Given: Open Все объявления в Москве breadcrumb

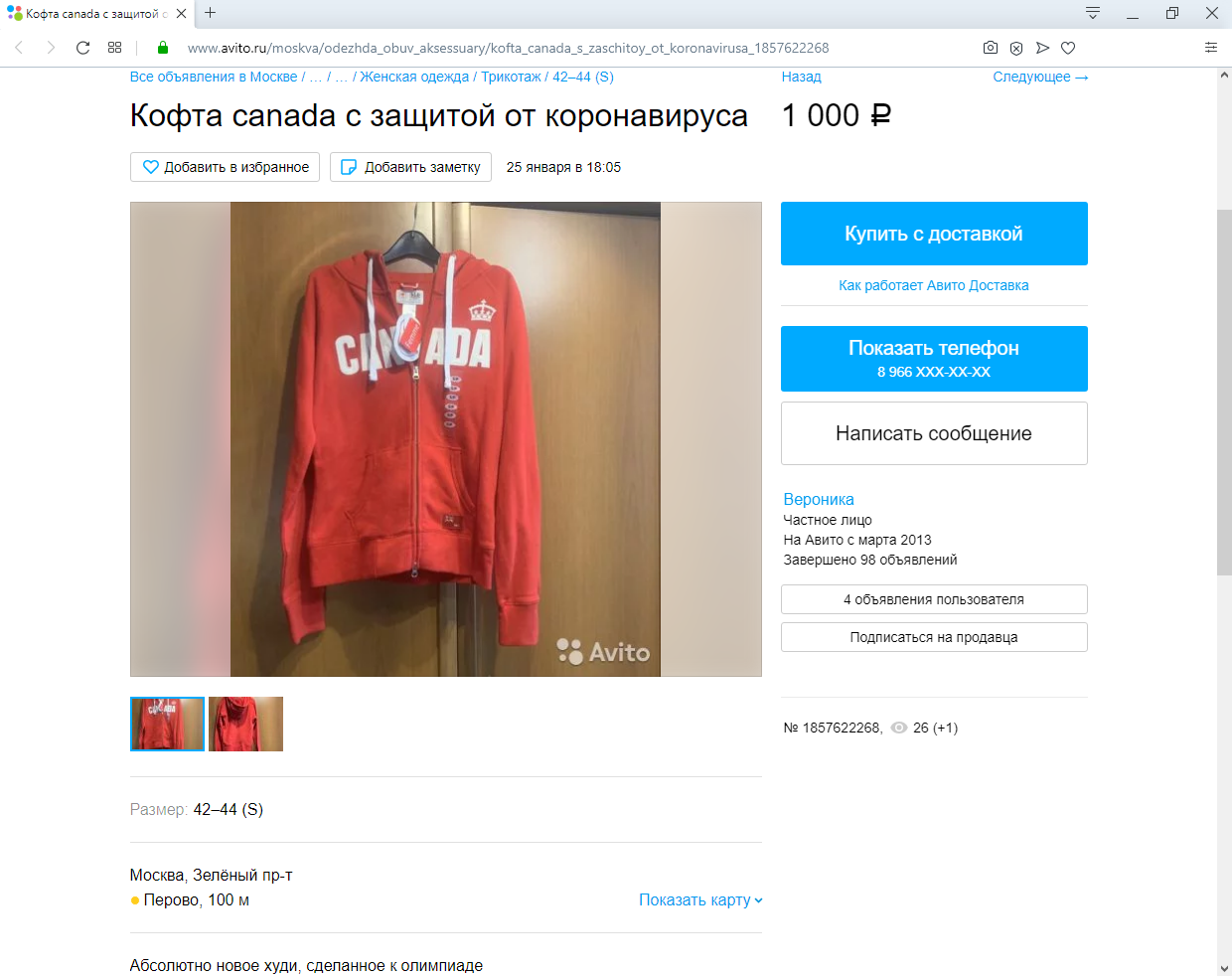Looking at the screenshot, I should click(x=214, y=77).
